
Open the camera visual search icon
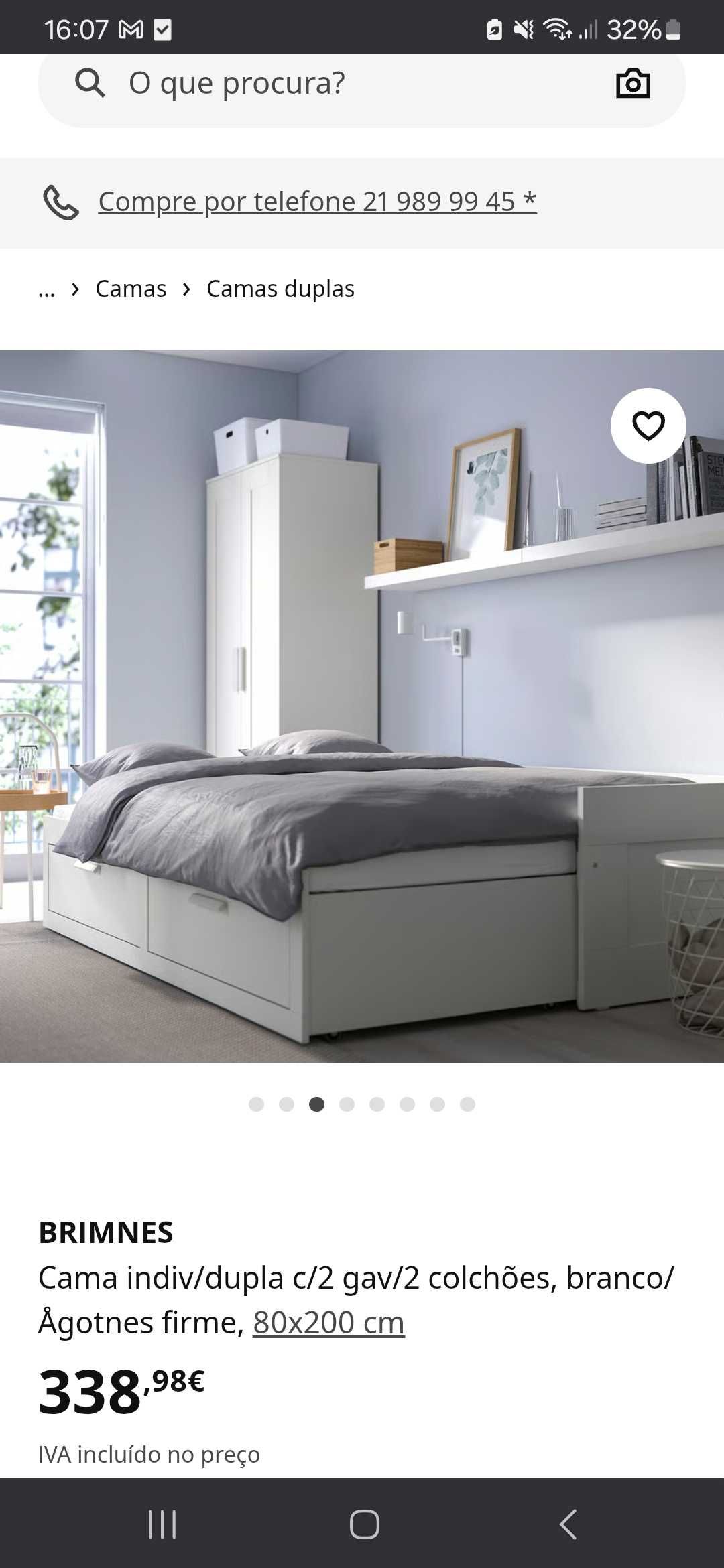pos(633,84)
